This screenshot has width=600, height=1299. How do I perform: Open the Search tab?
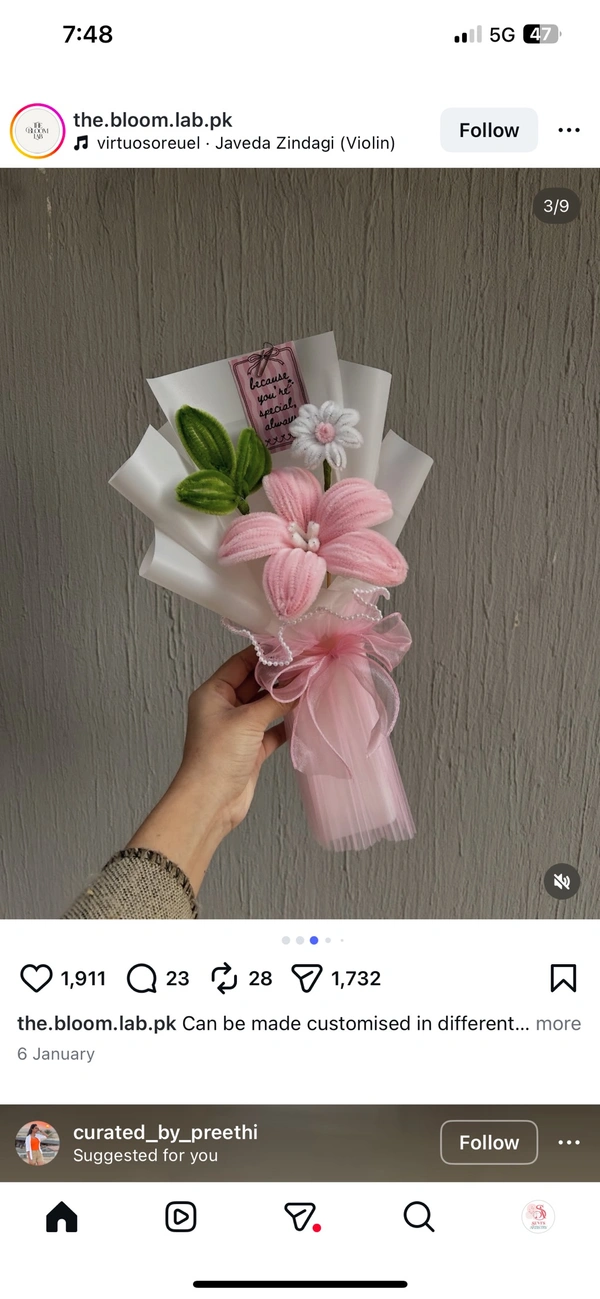point(418,1216)
